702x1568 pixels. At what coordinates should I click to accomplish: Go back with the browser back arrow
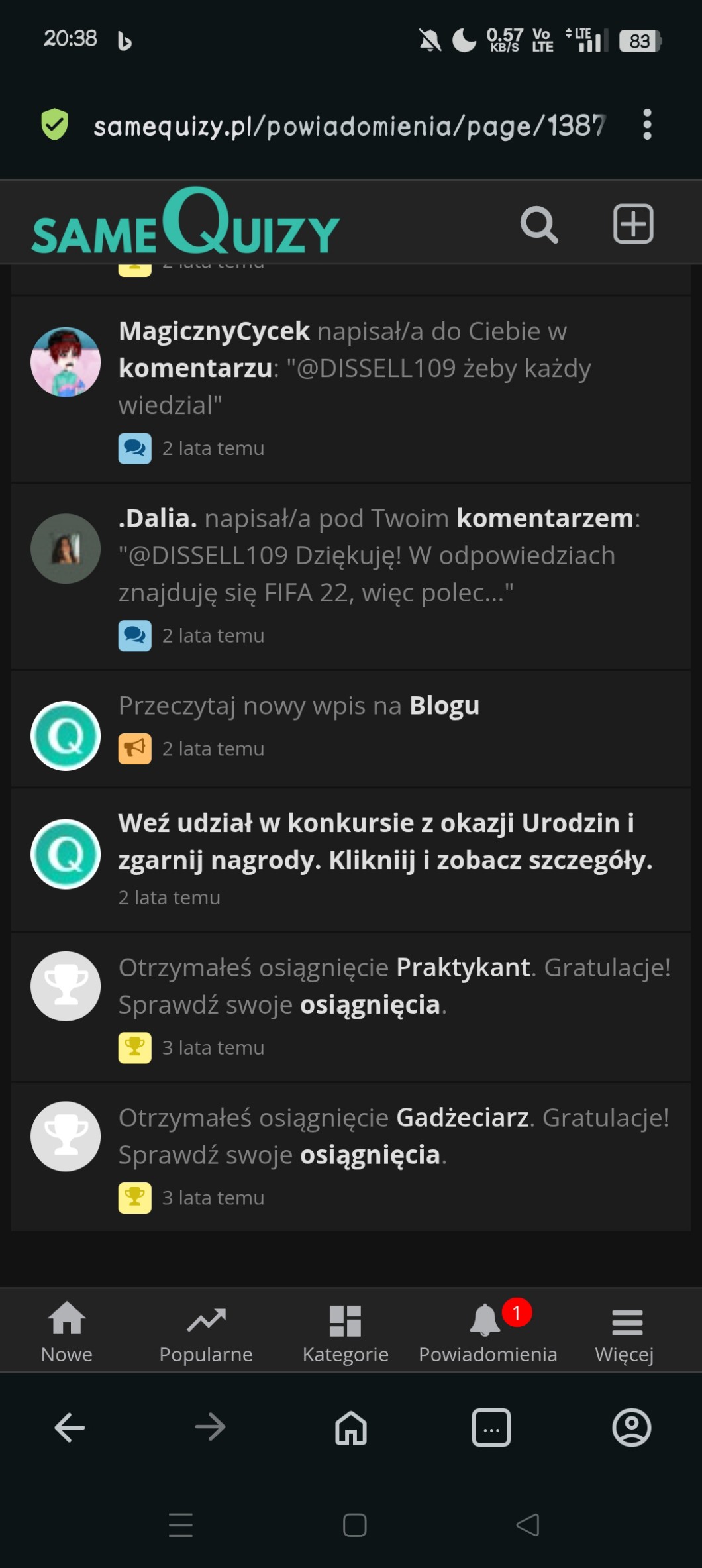(70, 1427)
